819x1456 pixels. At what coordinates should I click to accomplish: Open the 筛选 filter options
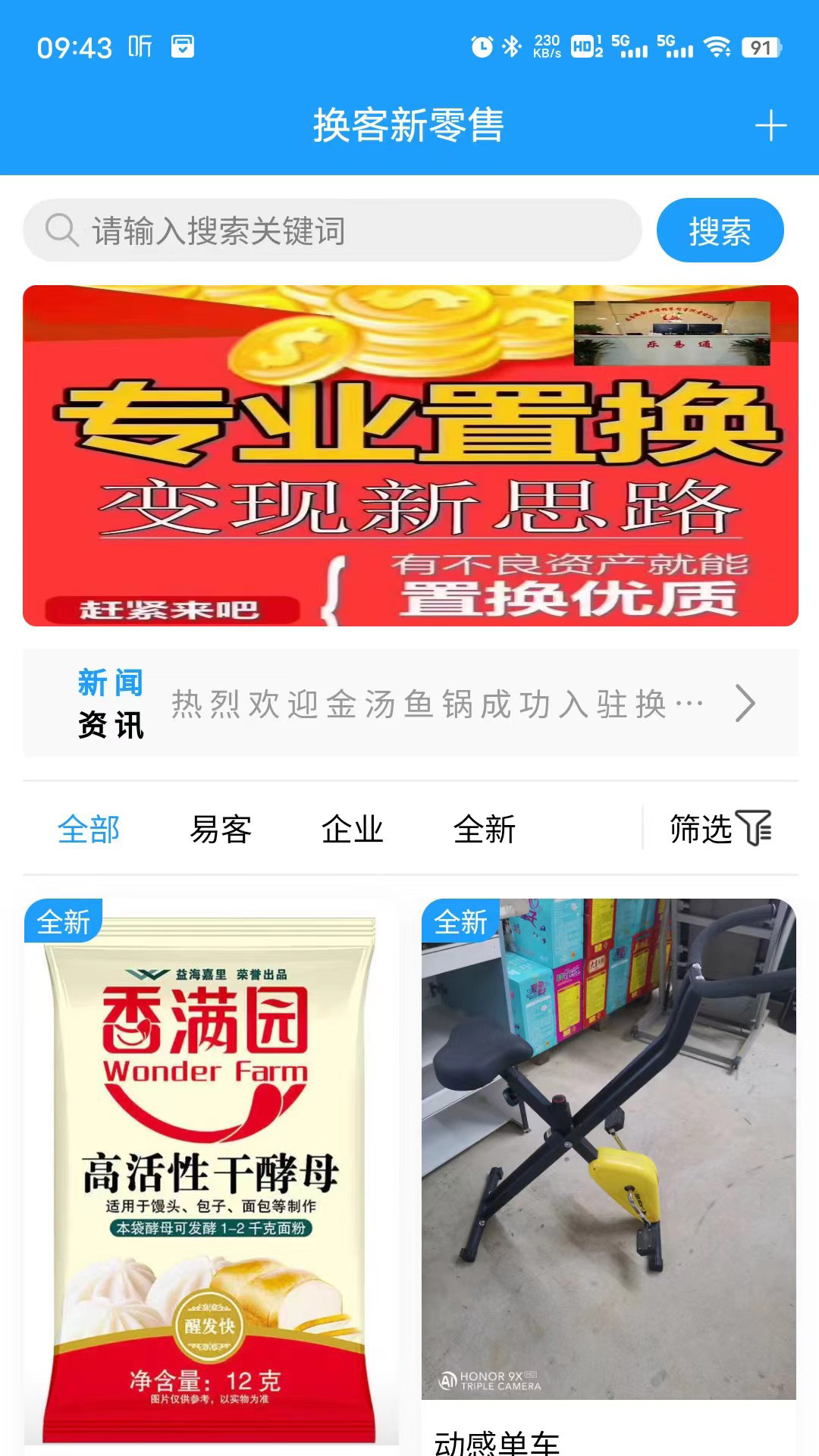tap(720, 828)
